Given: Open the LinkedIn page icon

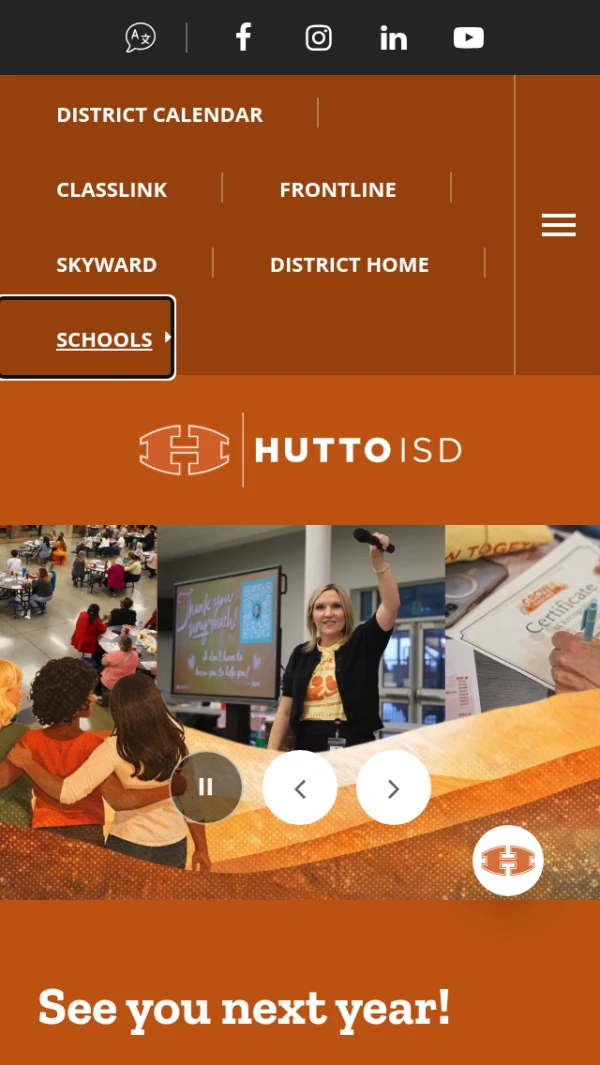Looking at the screenshot, I should click(393, 38).
